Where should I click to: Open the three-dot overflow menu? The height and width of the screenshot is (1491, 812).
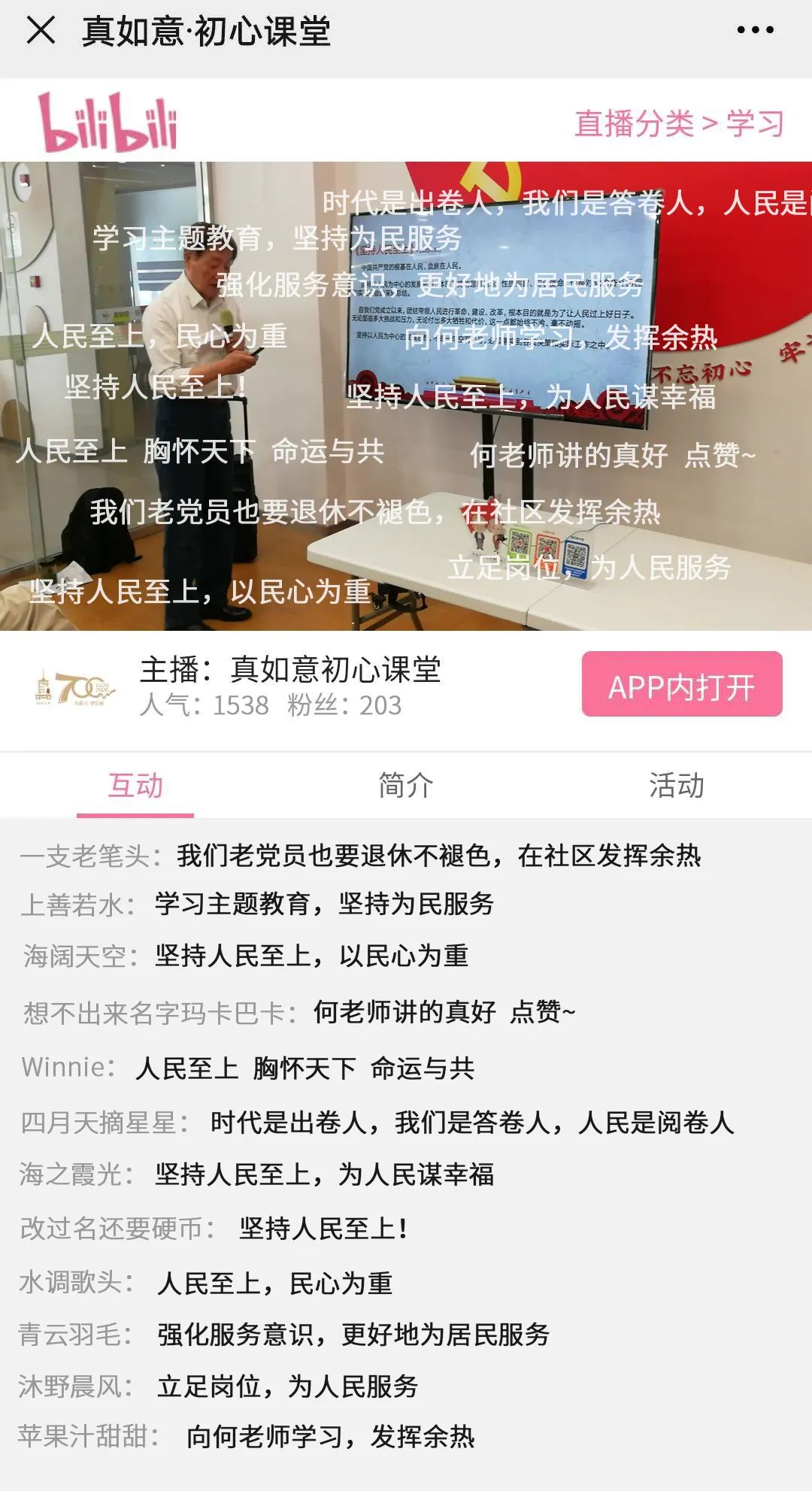755,31
